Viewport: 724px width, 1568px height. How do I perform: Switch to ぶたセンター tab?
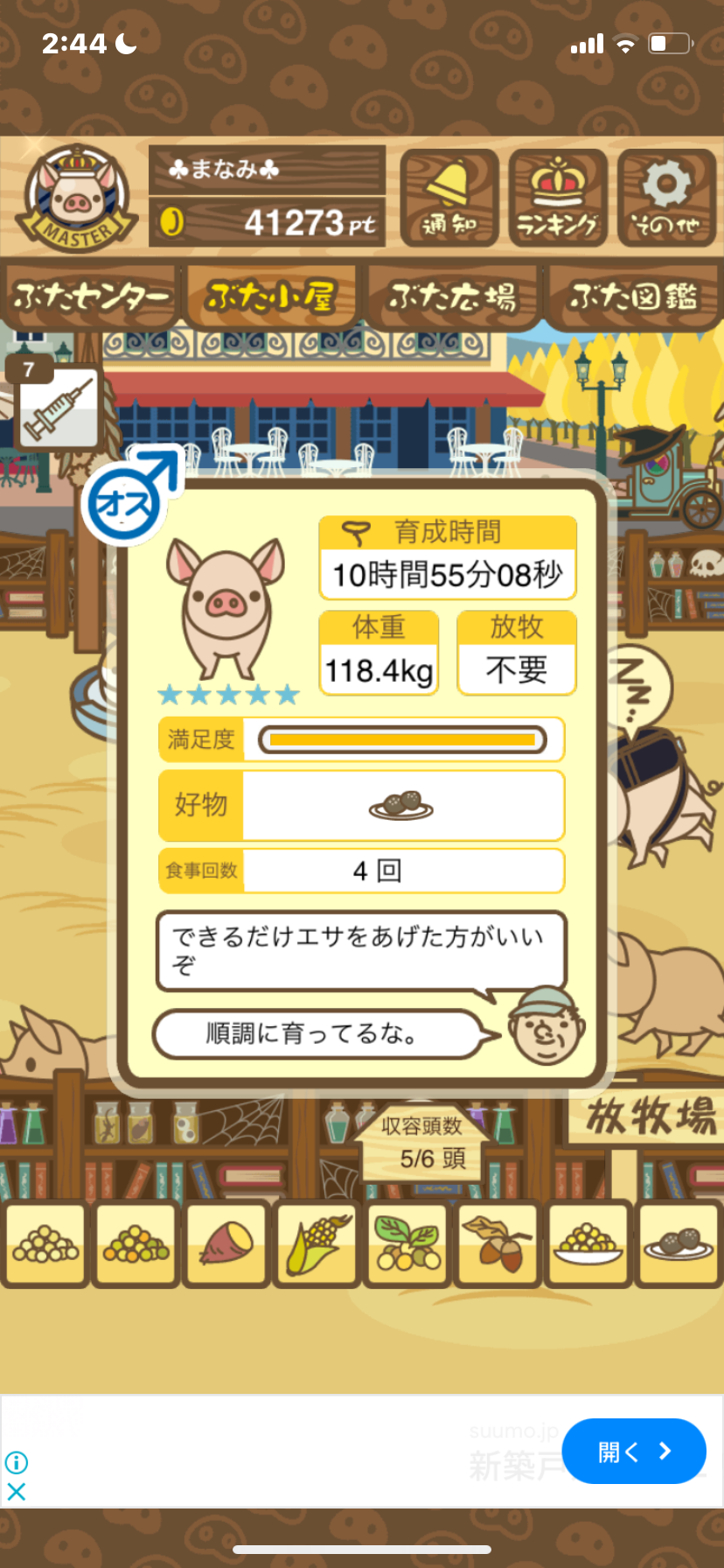(90, 297)
